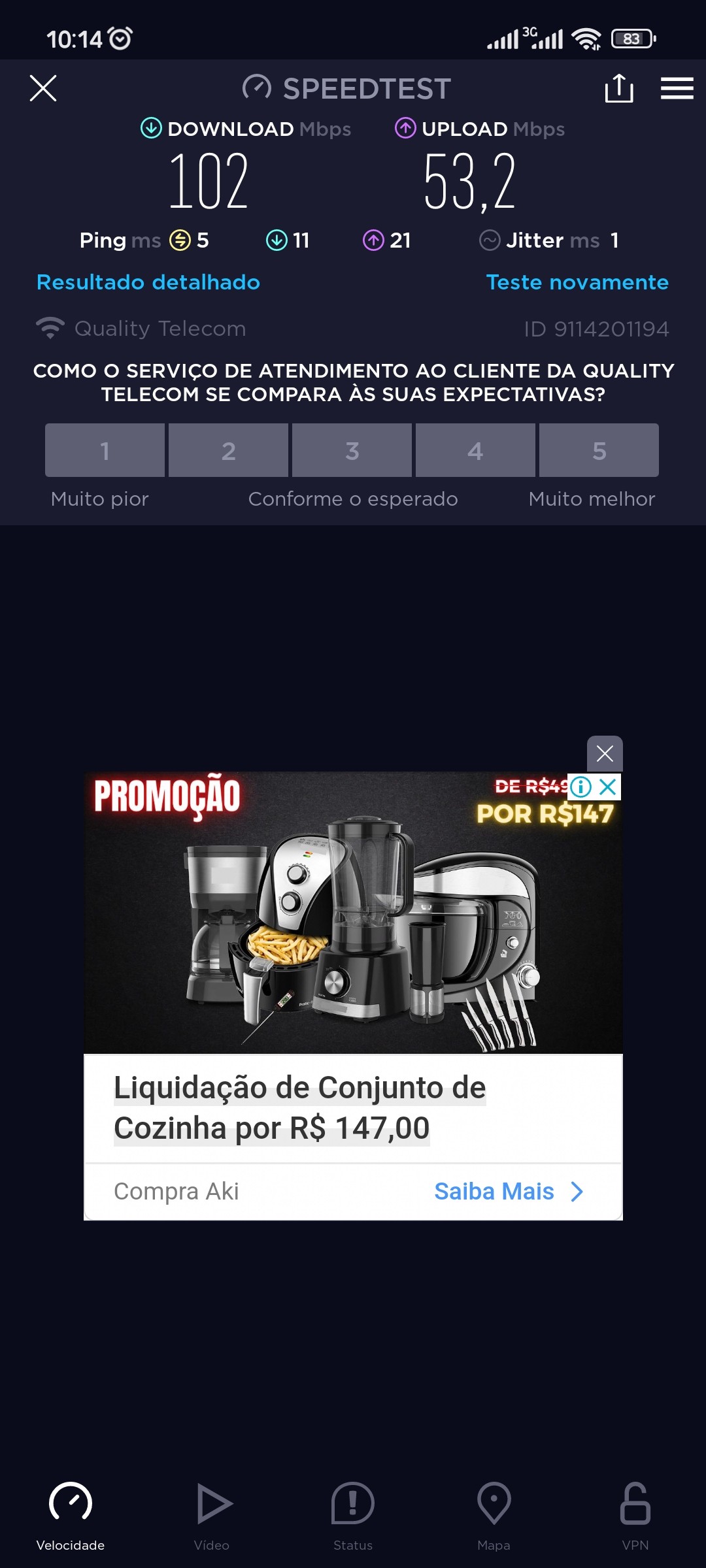Rate customer service 1 Muito pior
The height and width of the screenshot is (1568, 706).
[x=105, y=450]
